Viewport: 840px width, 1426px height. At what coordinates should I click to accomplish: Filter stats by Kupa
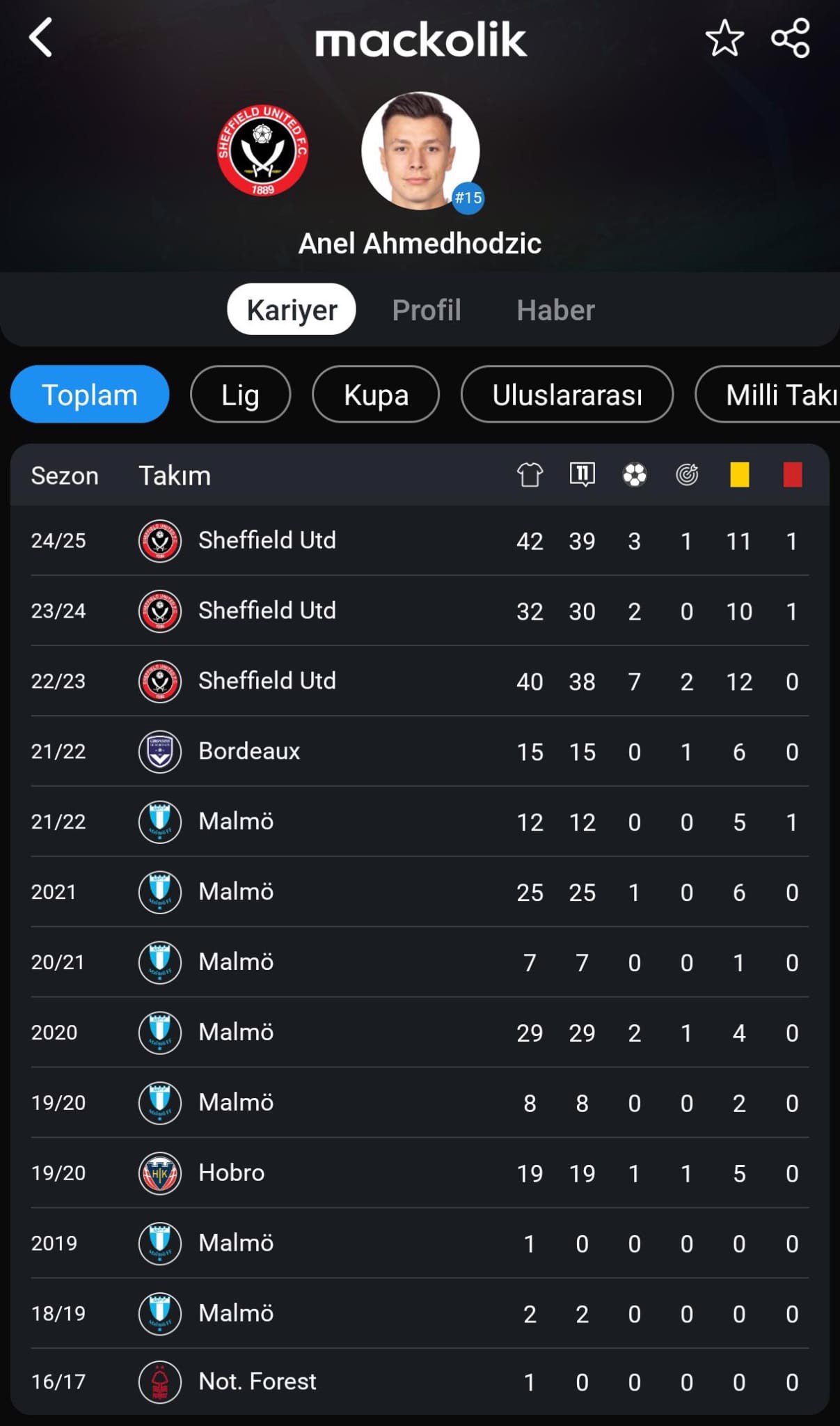point(376,394)
